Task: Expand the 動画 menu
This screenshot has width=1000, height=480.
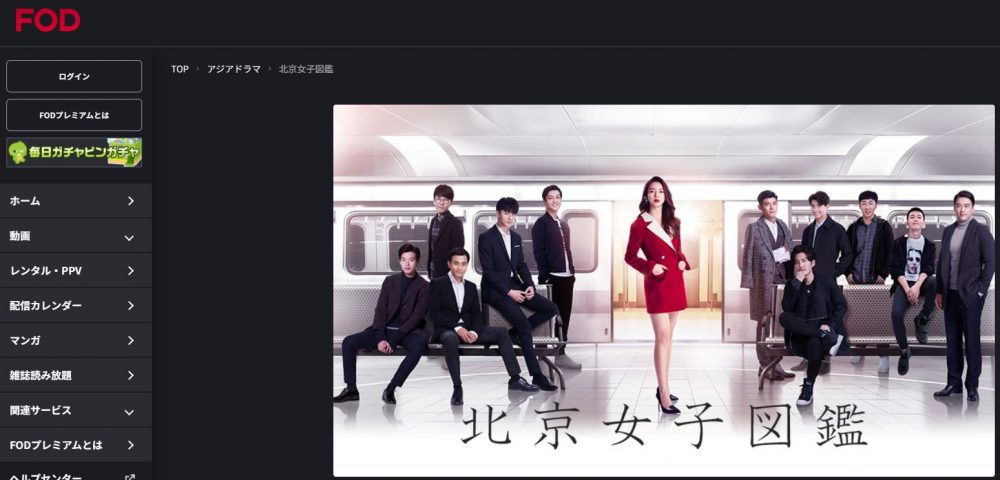Action: pos(74,236)
